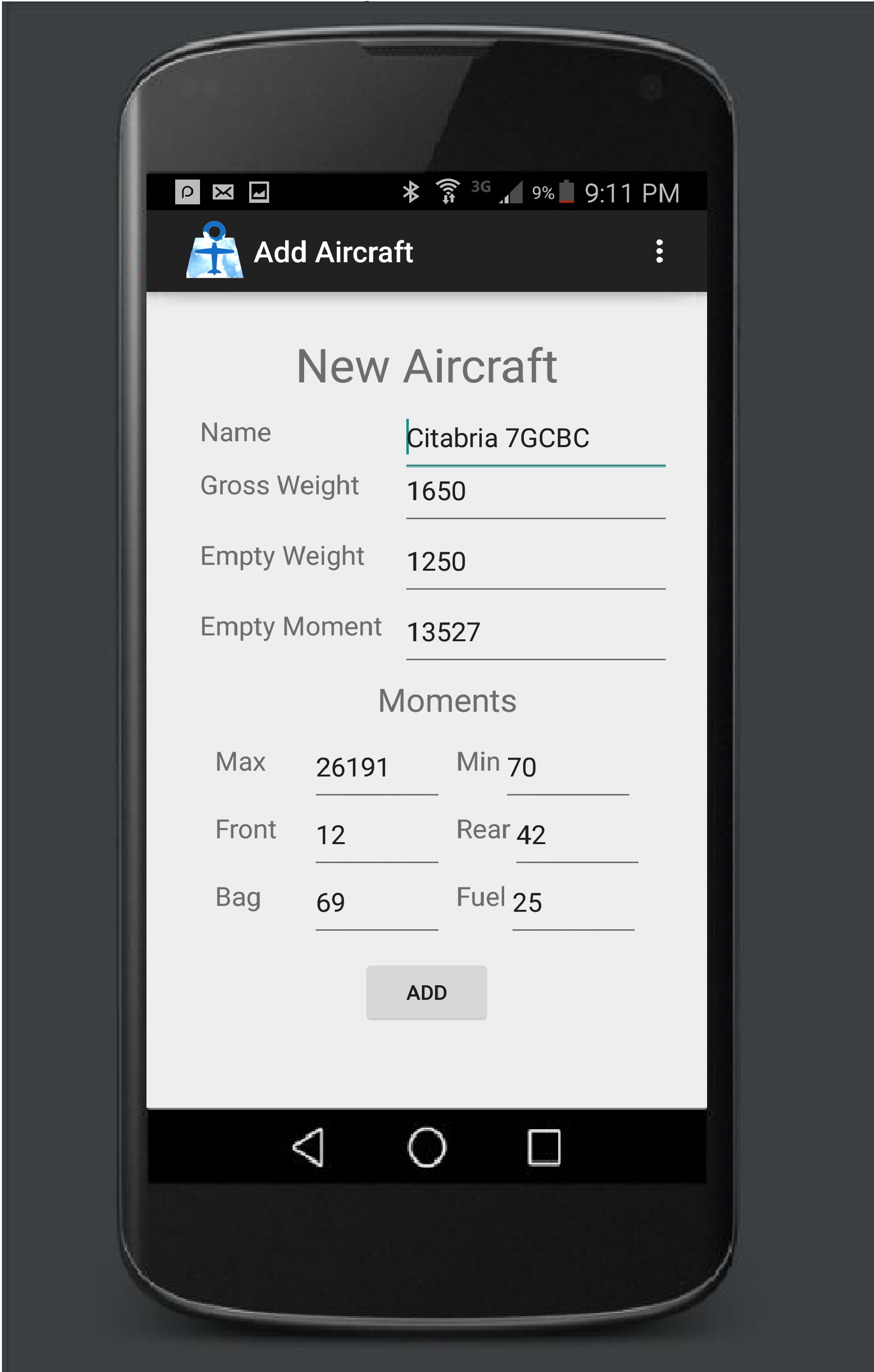Change the Front moment value

pyautogui.click(x=376, y=835)
